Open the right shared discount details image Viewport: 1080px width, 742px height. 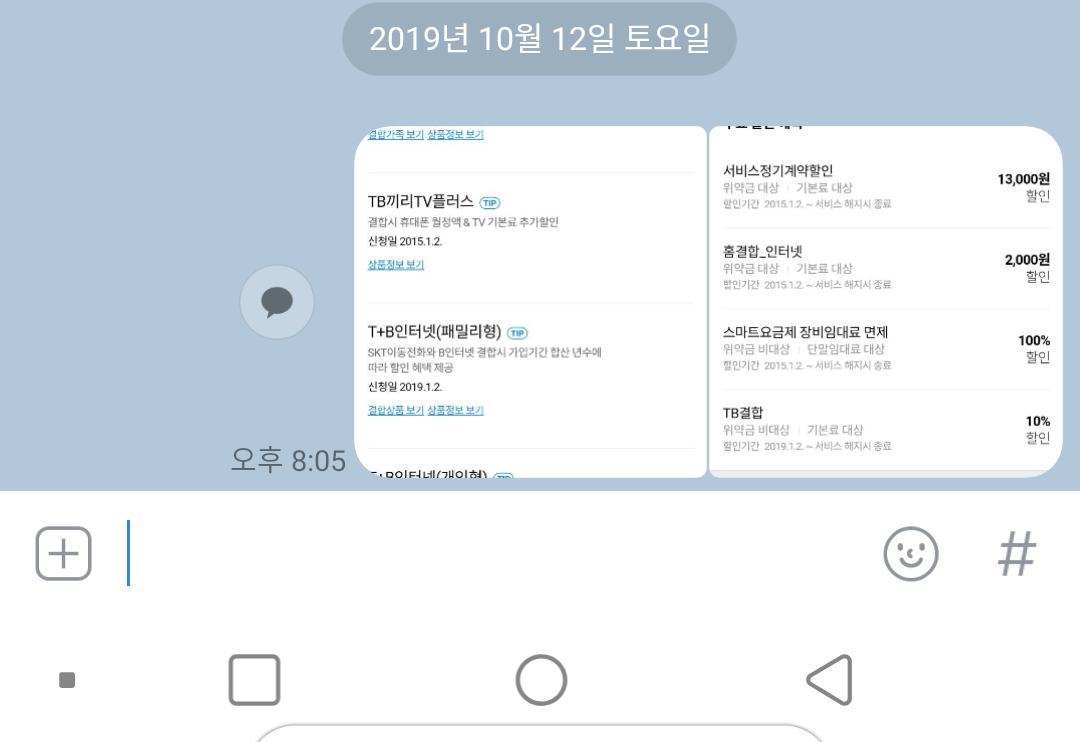(886, 302)
